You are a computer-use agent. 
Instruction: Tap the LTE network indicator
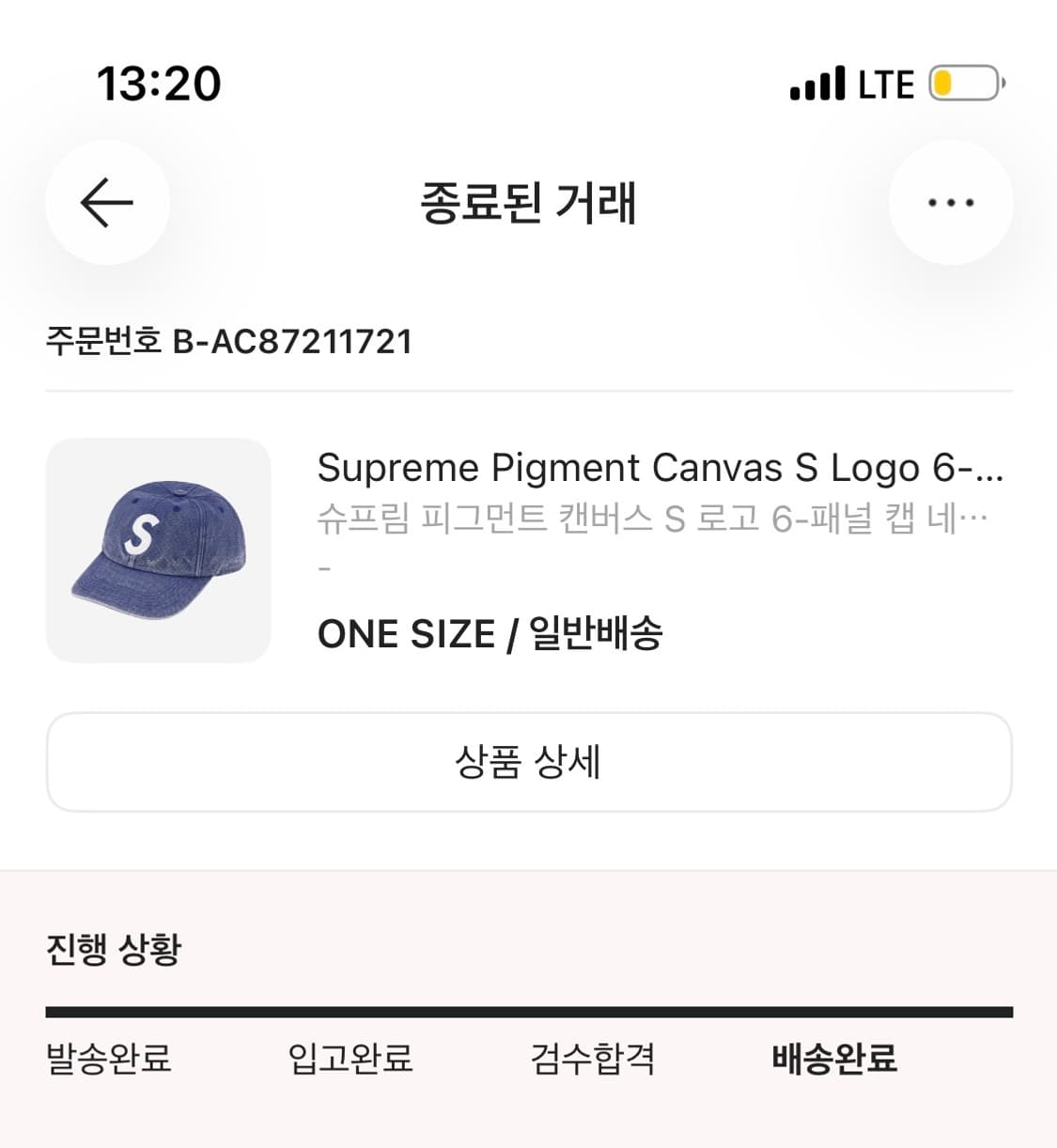click(884, 84)
